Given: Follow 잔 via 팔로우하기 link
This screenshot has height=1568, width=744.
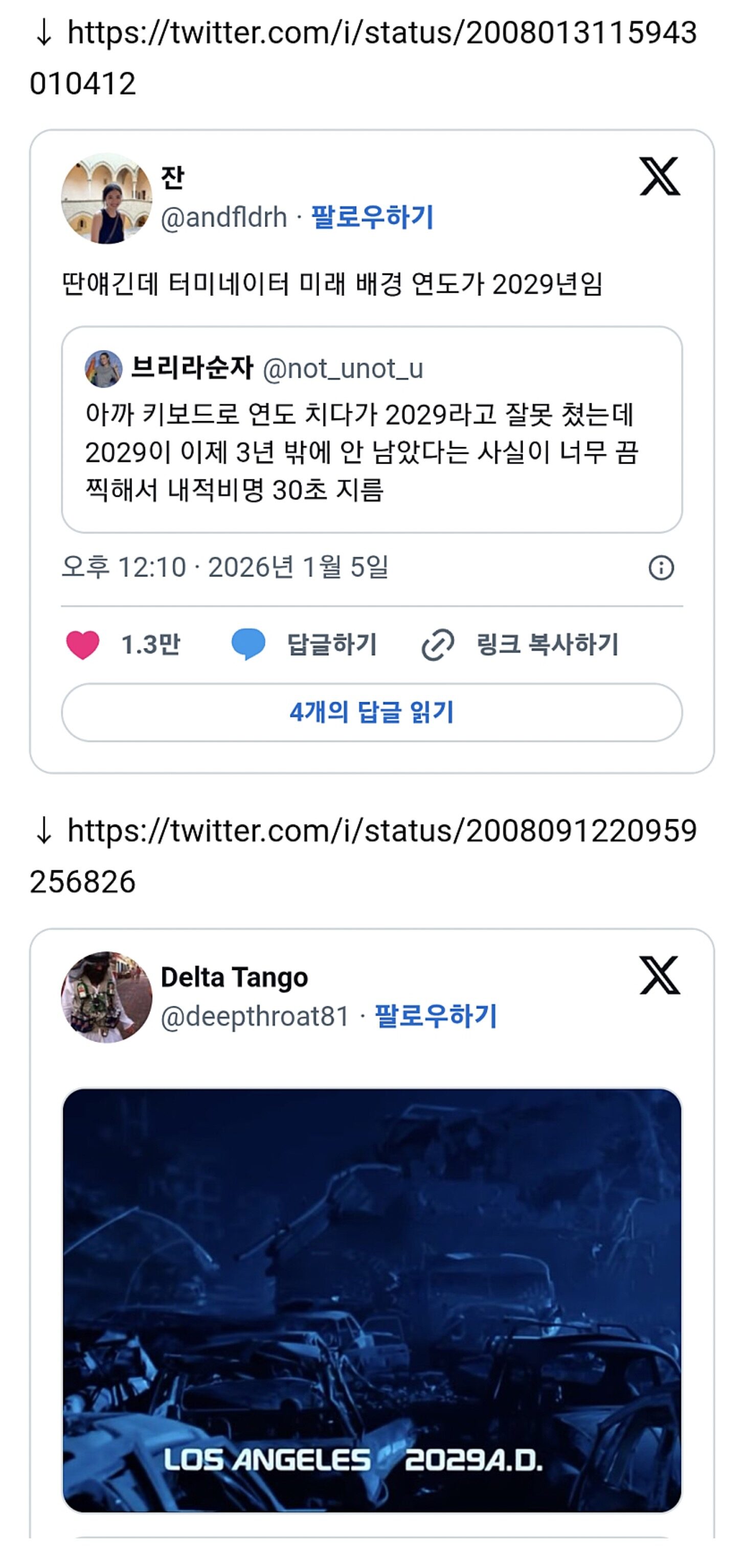Looking at the screenshot, I should [372, 217].
